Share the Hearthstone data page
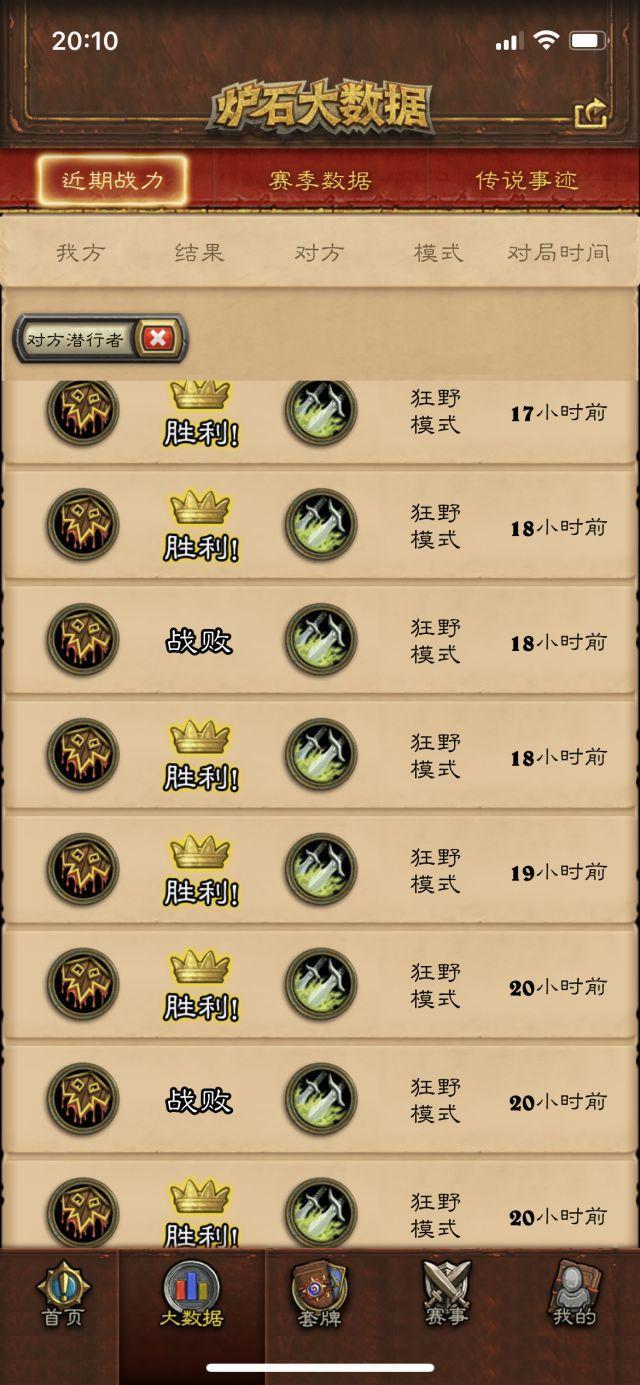The height and width of the screenshot is (1385, 640). (x=590, y=113)
